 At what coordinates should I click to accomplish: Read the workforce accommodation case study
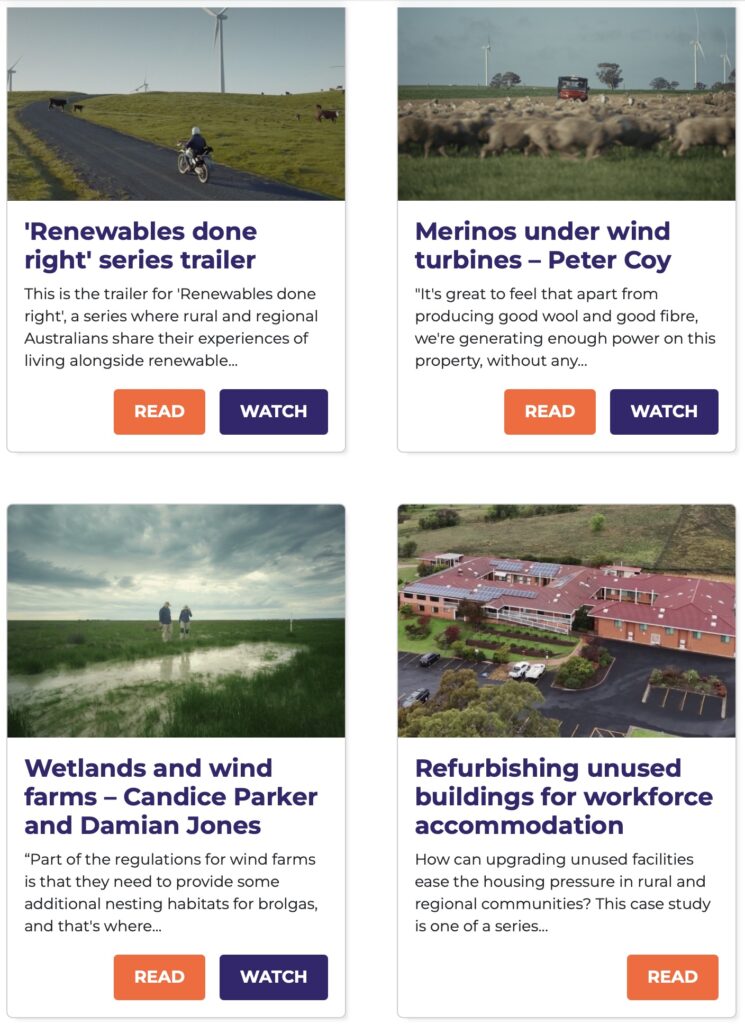[x=672, y=977]
